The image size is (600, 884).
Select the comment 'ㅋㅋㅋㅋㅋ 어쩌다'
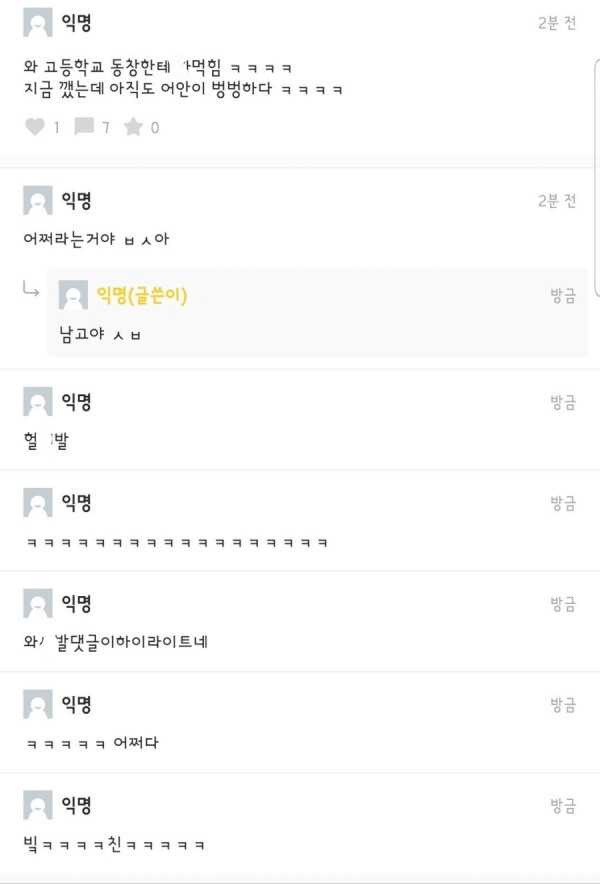92,743
